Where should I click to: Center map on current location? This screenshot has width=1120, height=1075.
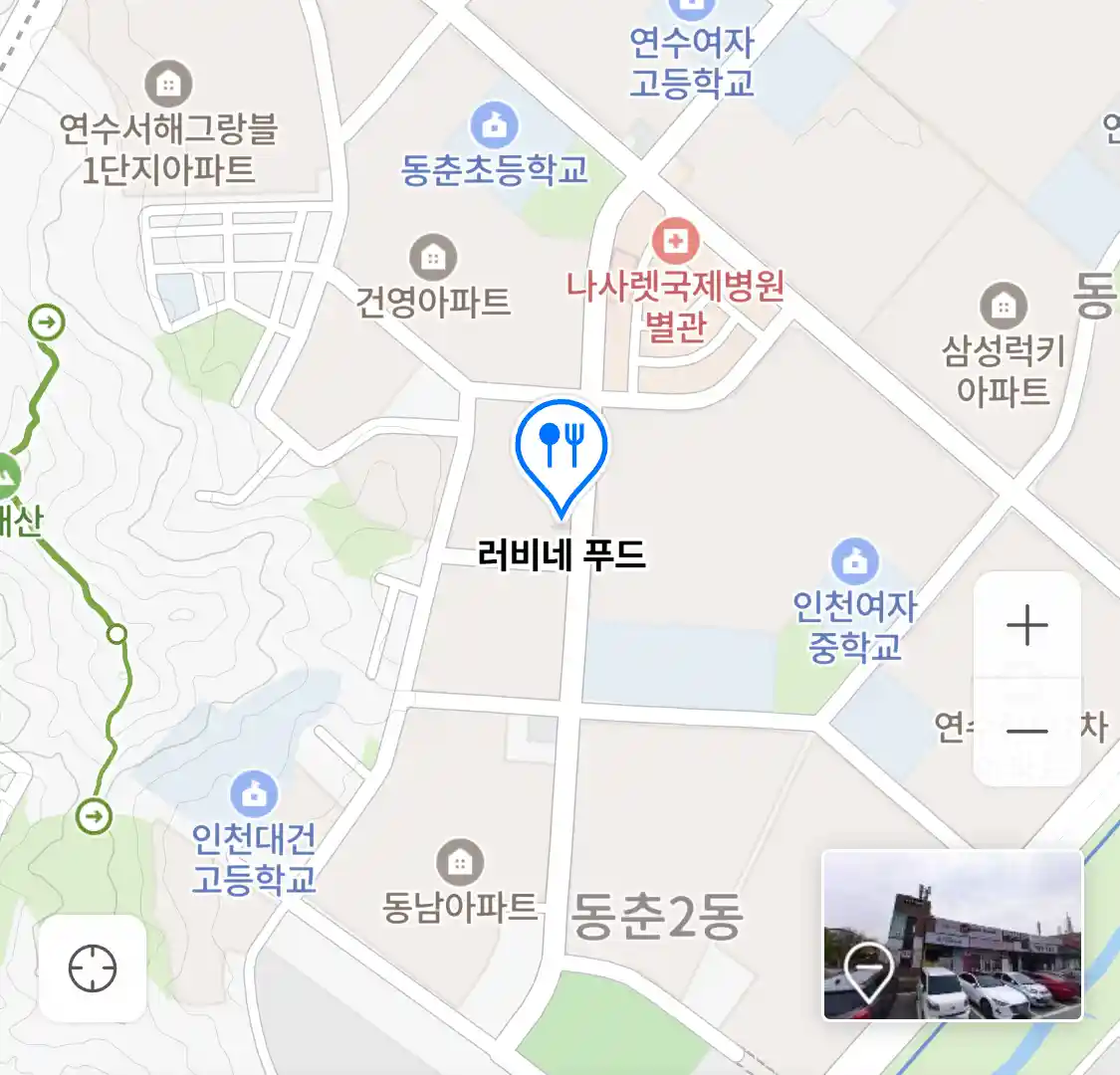[x=93, y=968]
